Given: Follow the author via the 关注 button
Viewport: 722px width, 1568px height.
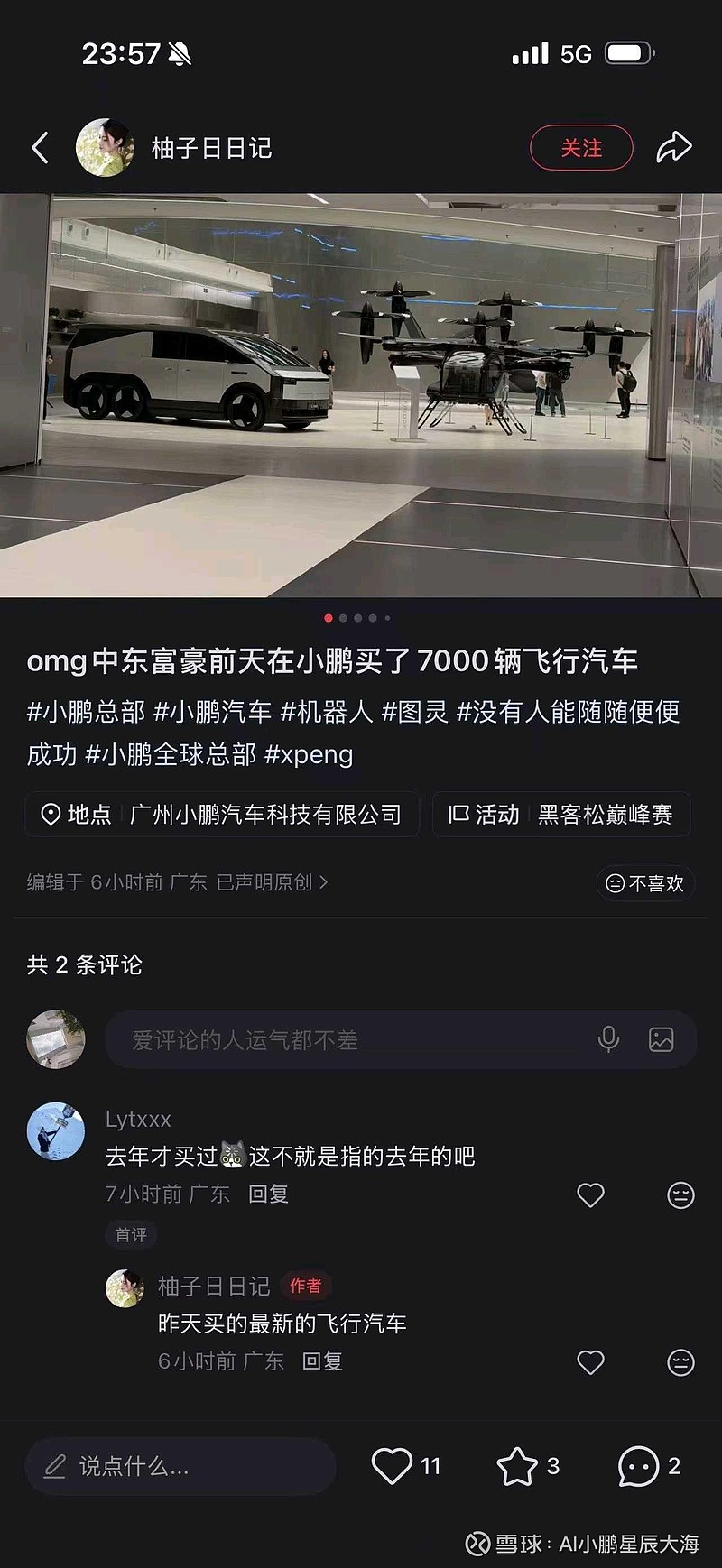Looking at the screenshot, I should pyautogui.click(x=582, y=147).
